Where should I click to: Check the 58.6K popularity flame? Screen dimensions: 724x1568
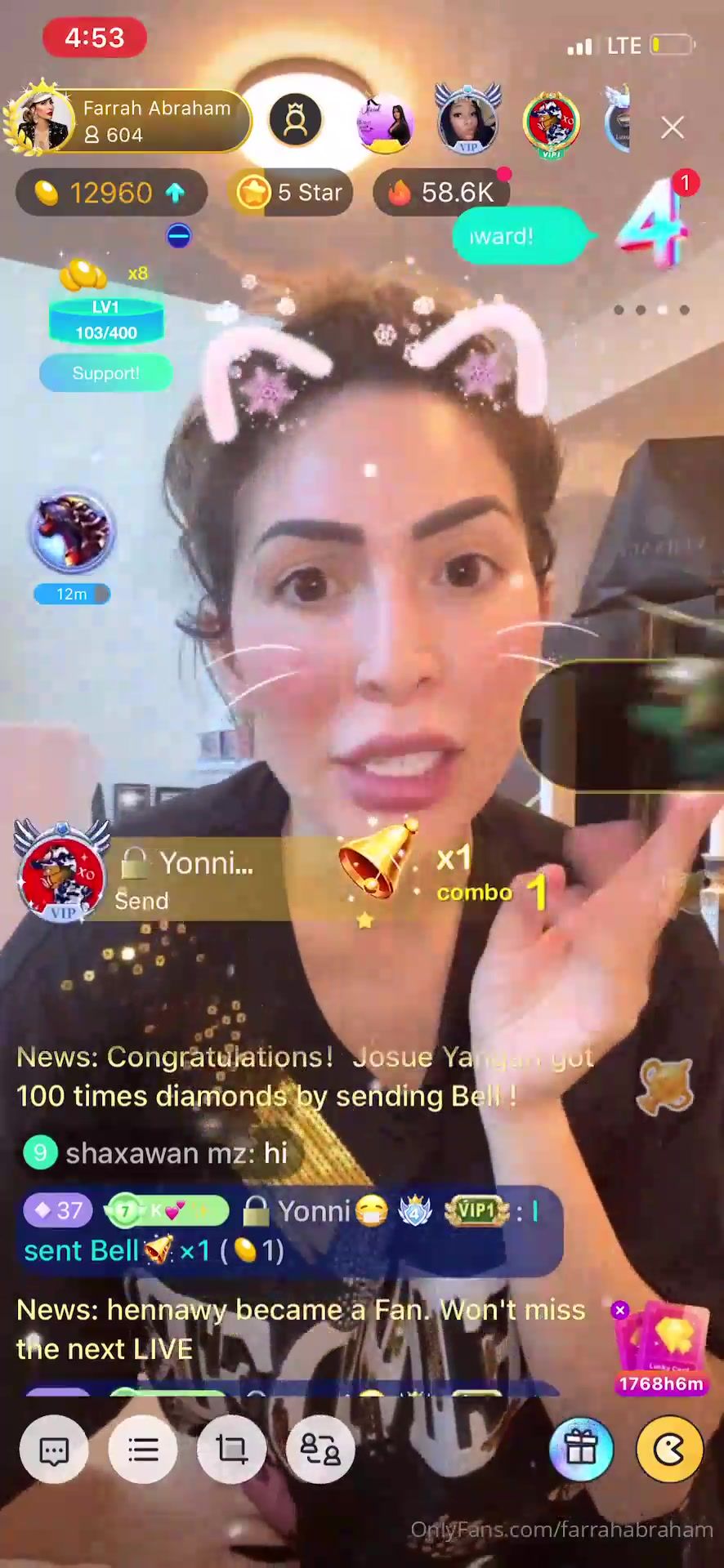pyautogui.click(x=442, y=193)
